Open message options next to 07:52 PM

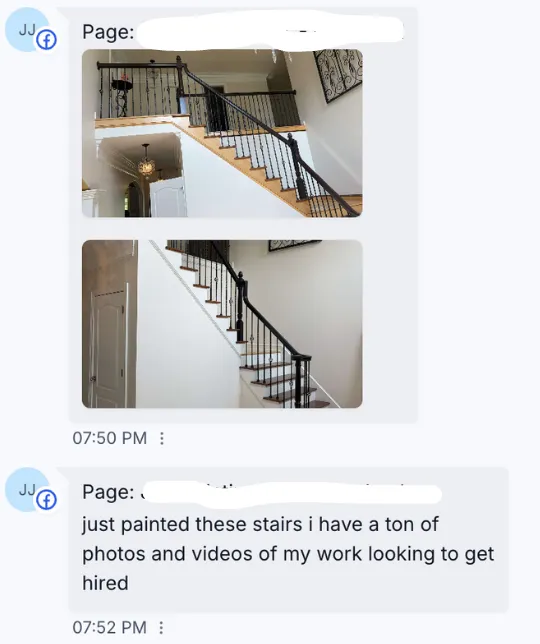[x=162, y=627]
